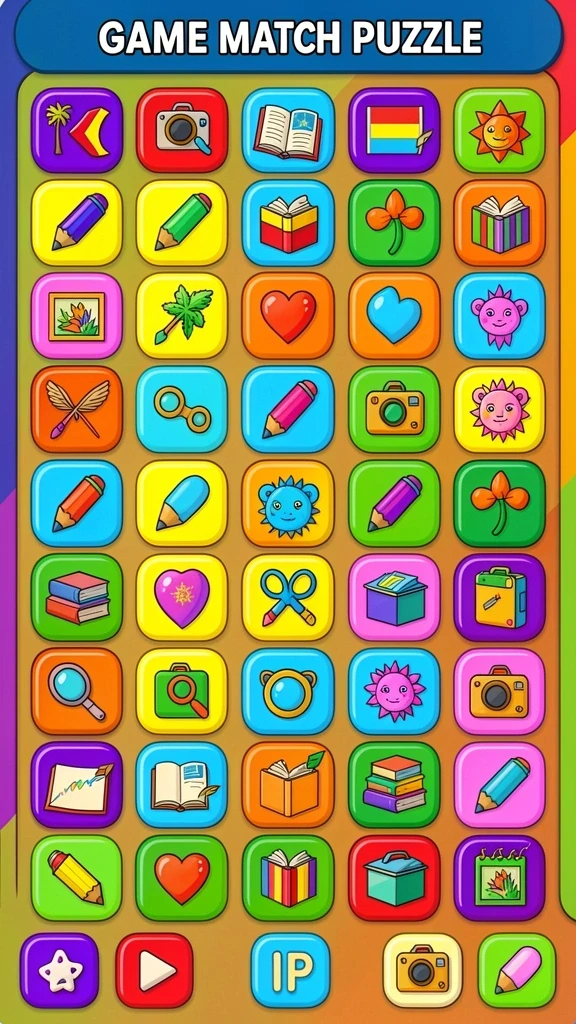Viewport: 576px width, 1024px height.
Task: Hit the red play button
Action: point(155,970)
